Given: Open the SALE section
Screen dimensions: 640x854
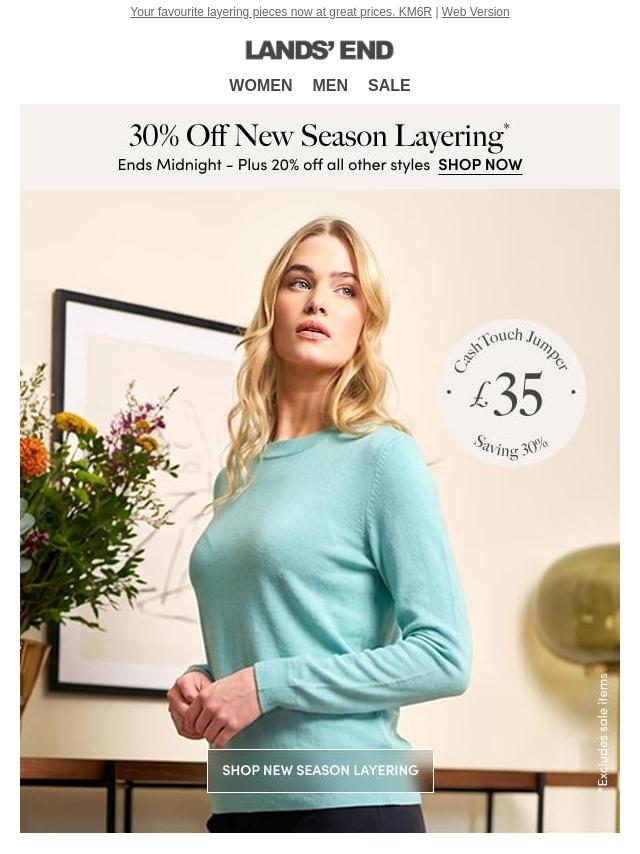Looking at the screenshot, I should 389,86.
